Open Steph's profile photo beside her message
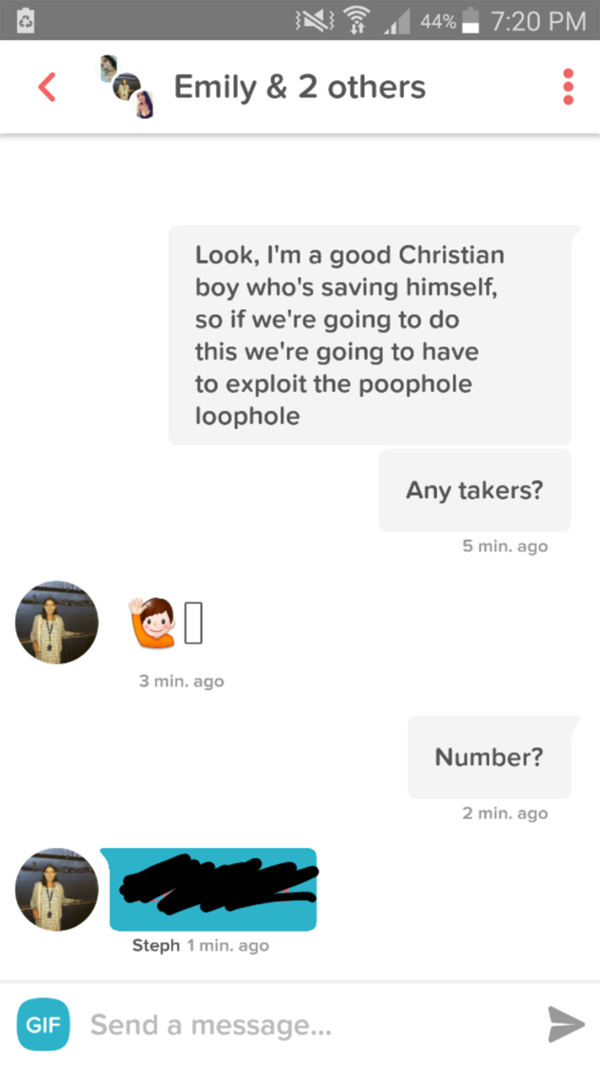The width and height of the screenshot is (600, 1066). pyautogui.click(x=57, y=890)
